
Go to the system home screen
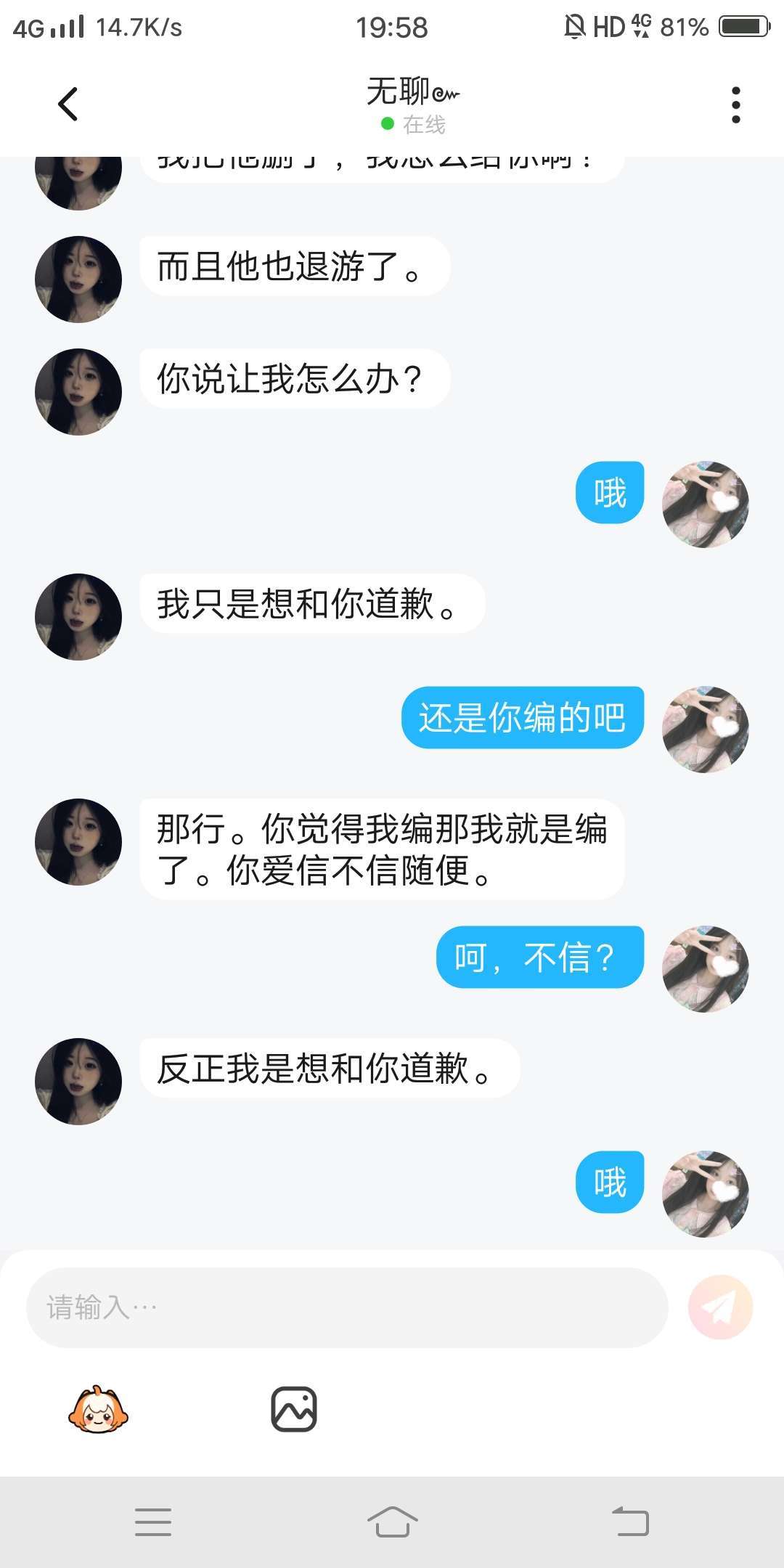click(x=392, y=1521)
